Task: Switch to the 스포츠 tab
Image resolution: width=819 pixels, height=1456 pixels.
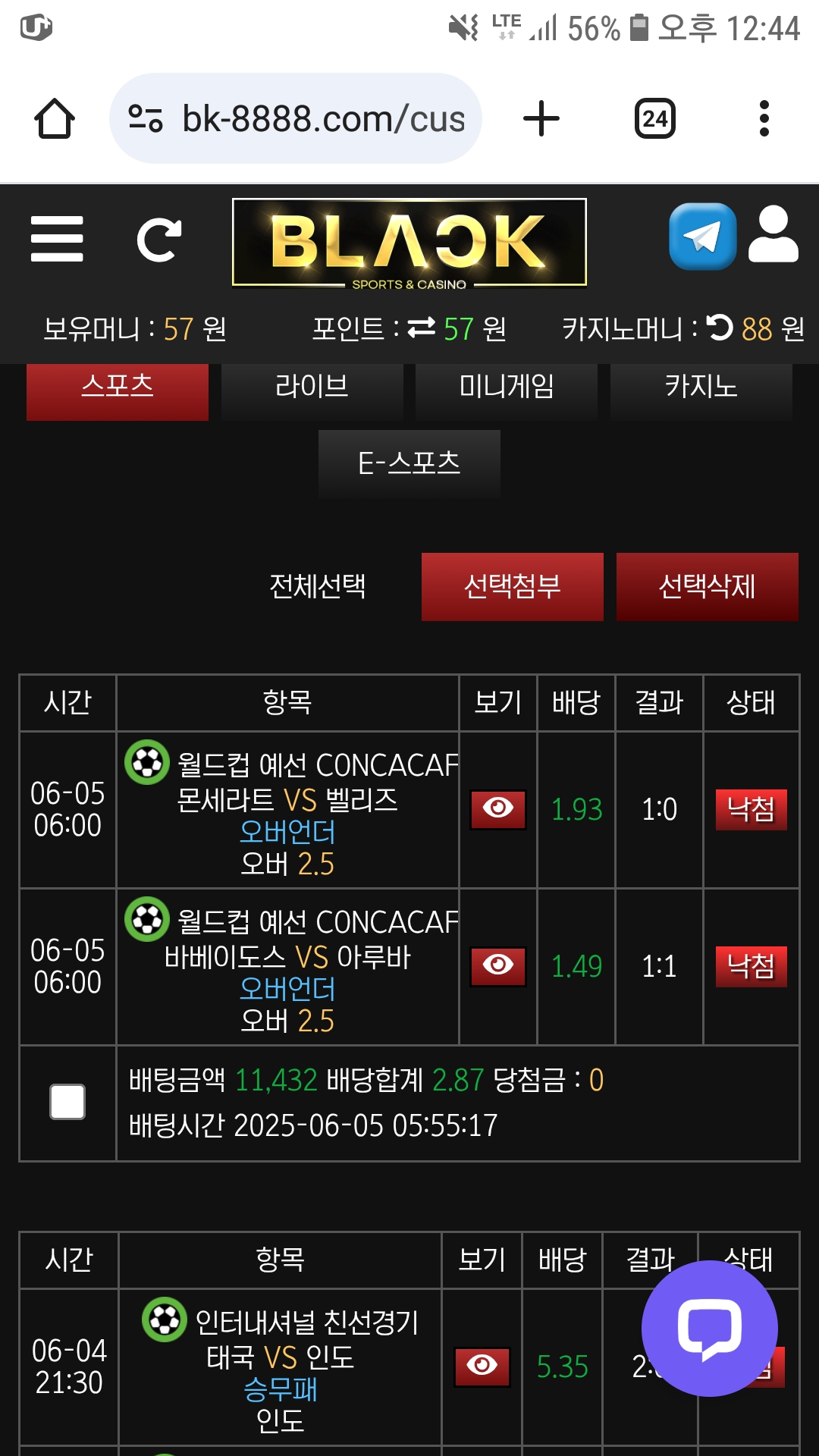Action: tap(118, 388)
